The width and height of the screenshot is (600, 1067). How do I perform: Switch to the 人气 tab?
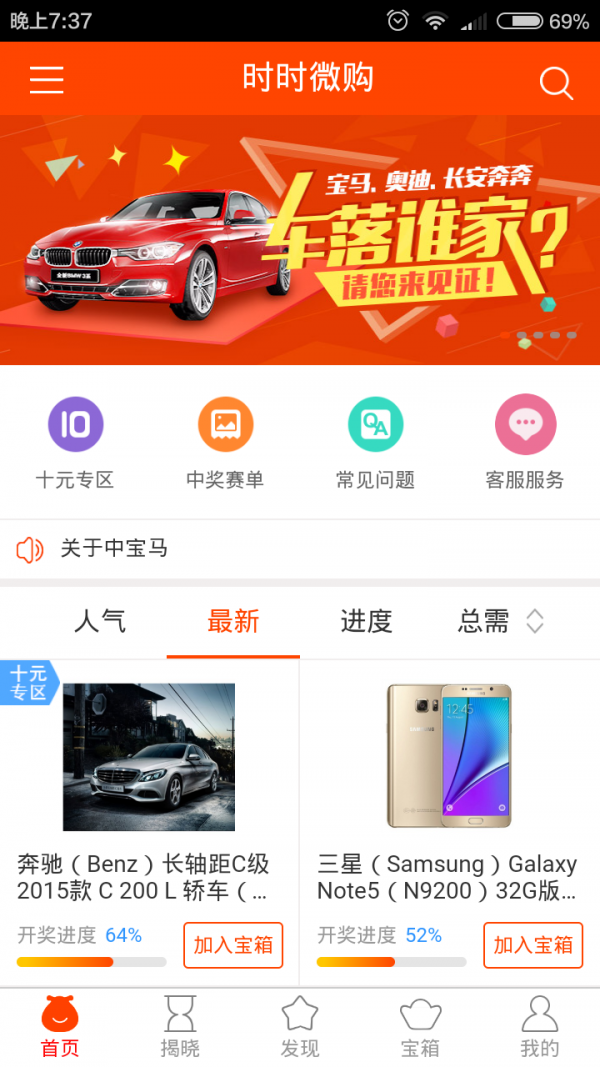pos(100,621)
